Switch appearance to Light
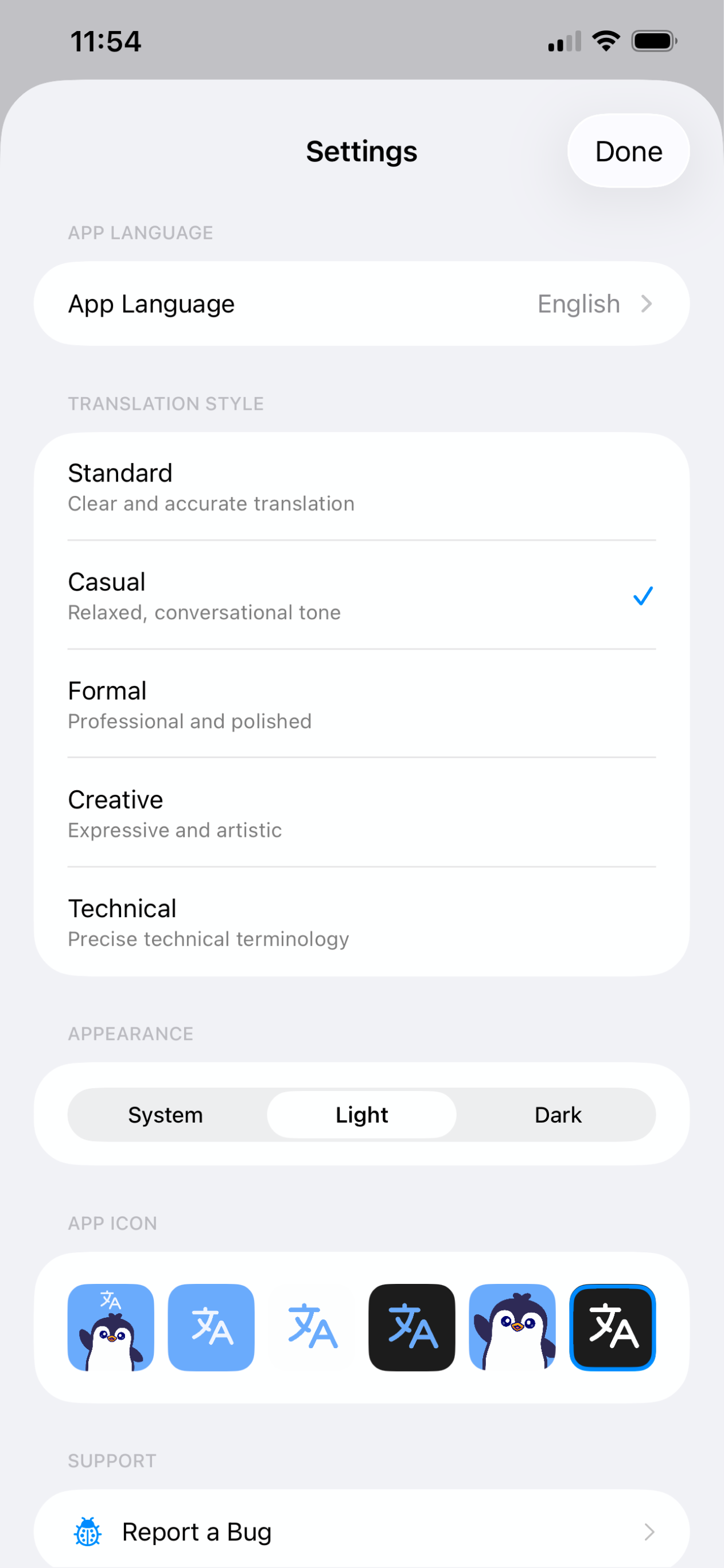Viewport: 724px width, 1568px height. point(361,1115)
